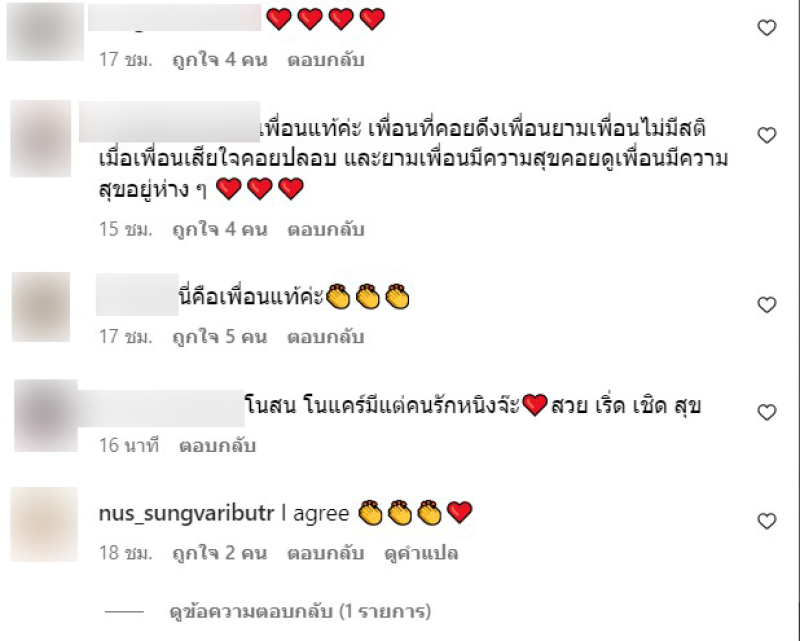Reply to nus_sungvaributr's comment
Screen dimensions: 800x641
coord(326,553)
